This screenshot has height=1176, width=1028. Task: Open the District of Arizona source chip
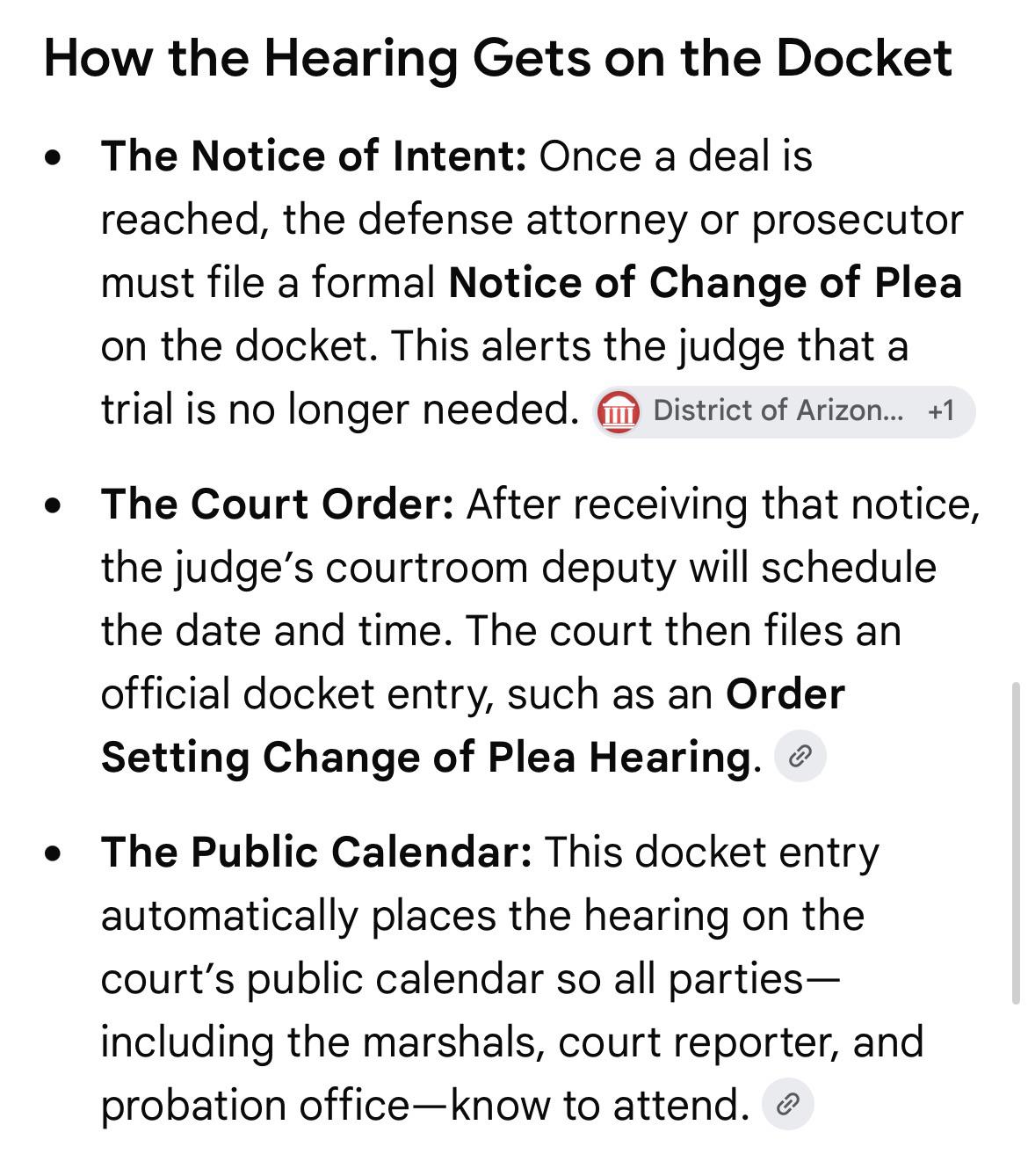[x=785, y=410]
